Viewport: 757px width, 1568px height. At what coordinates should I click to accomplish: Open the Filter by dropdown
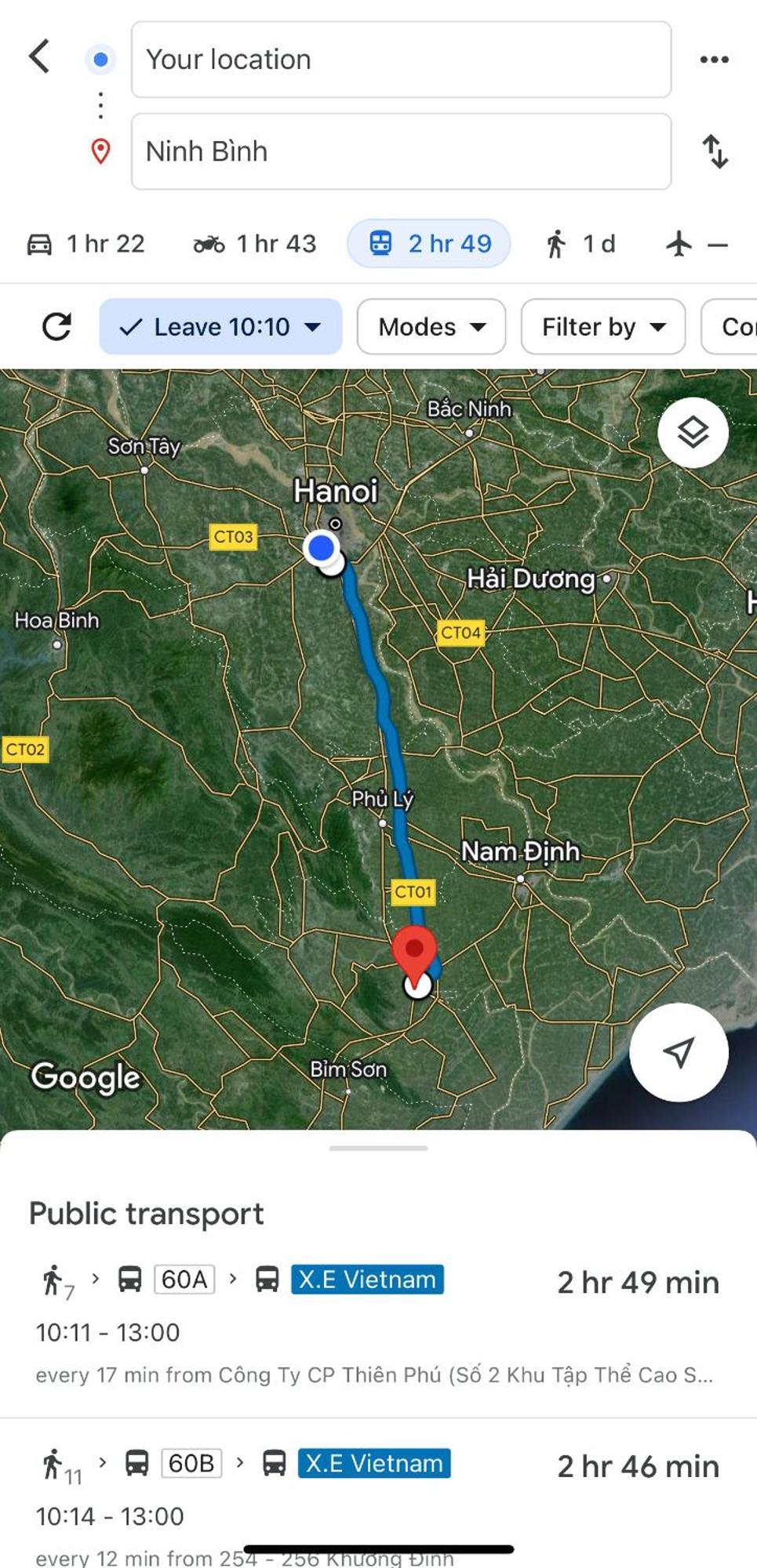click(602, 327)
